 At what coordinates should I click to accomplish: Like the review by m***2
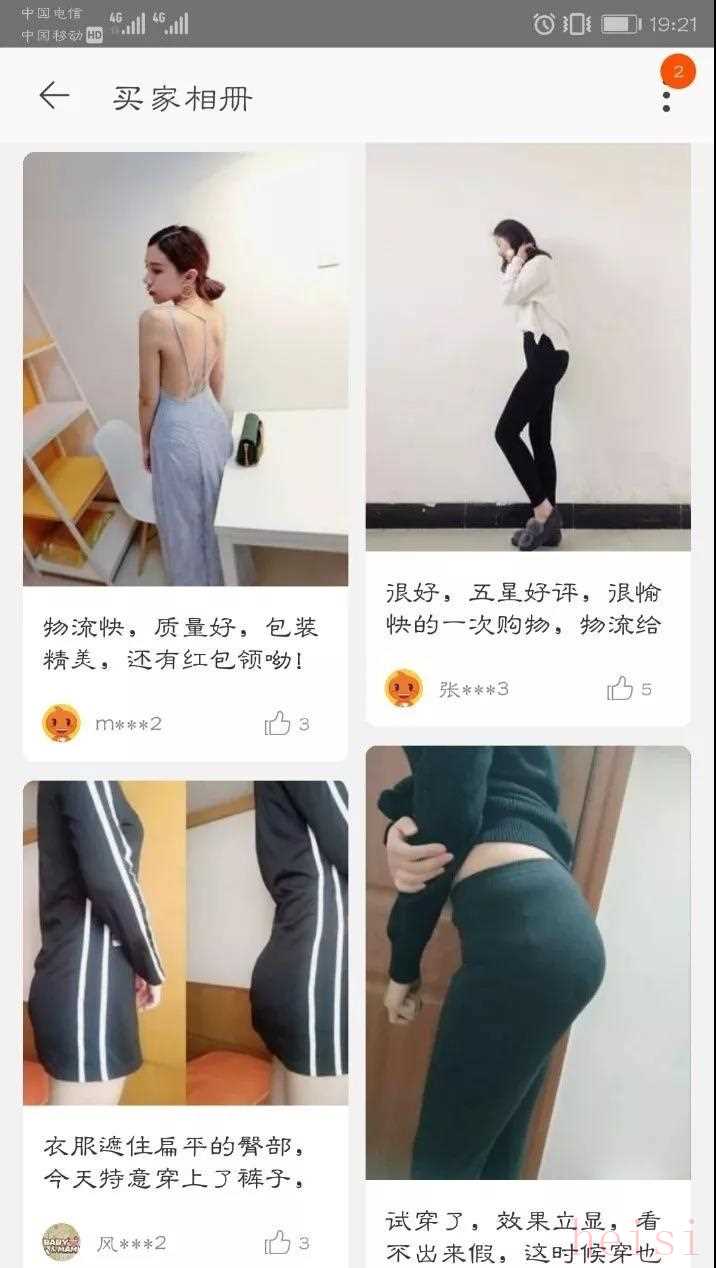(278, 723)
